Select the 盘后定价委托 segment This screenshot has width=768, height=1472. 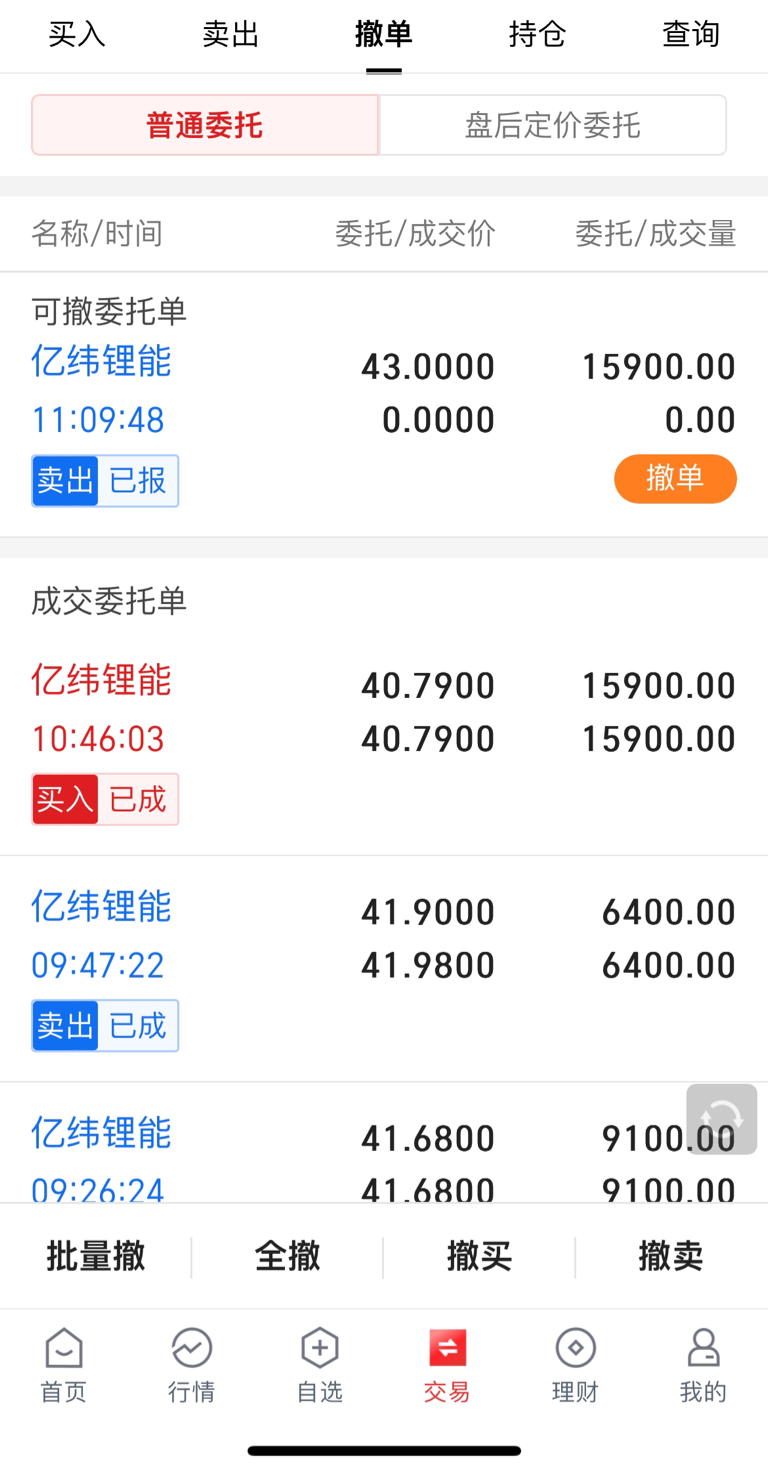[x=553, y=125]
